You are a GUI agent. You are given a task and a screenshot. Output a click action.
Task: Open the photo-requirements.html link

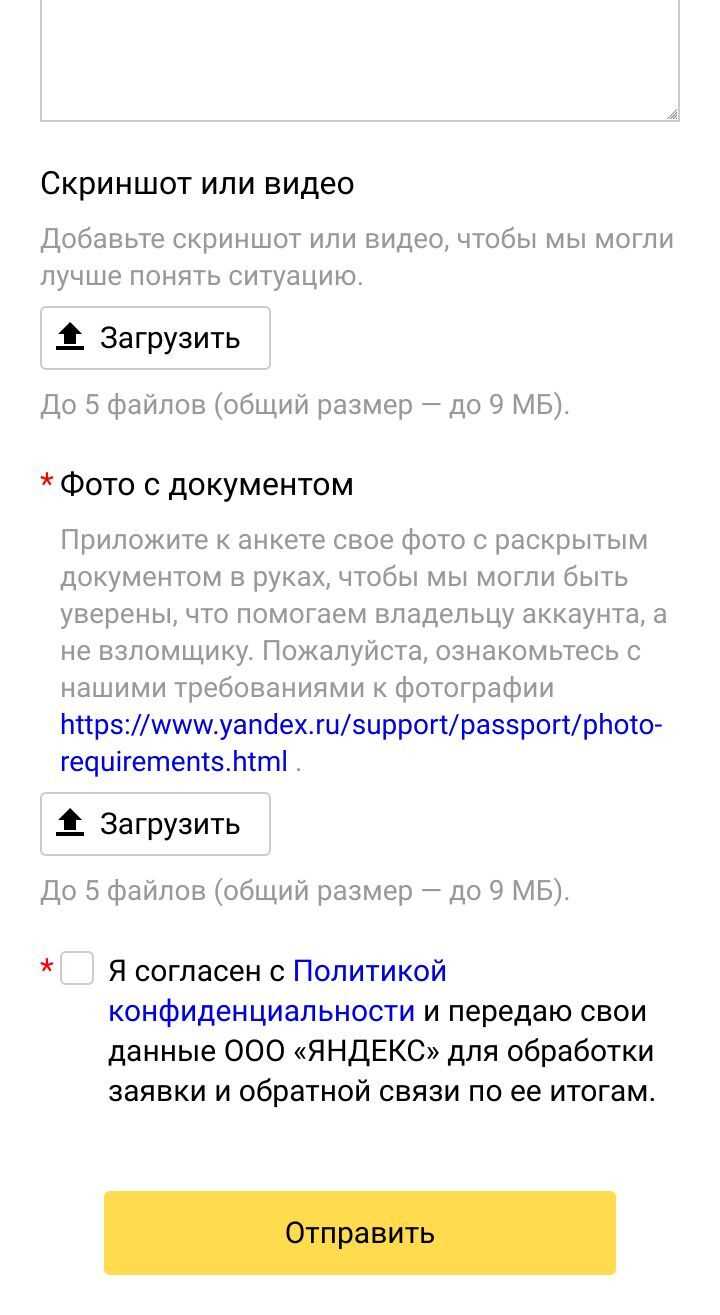(360, 725)
